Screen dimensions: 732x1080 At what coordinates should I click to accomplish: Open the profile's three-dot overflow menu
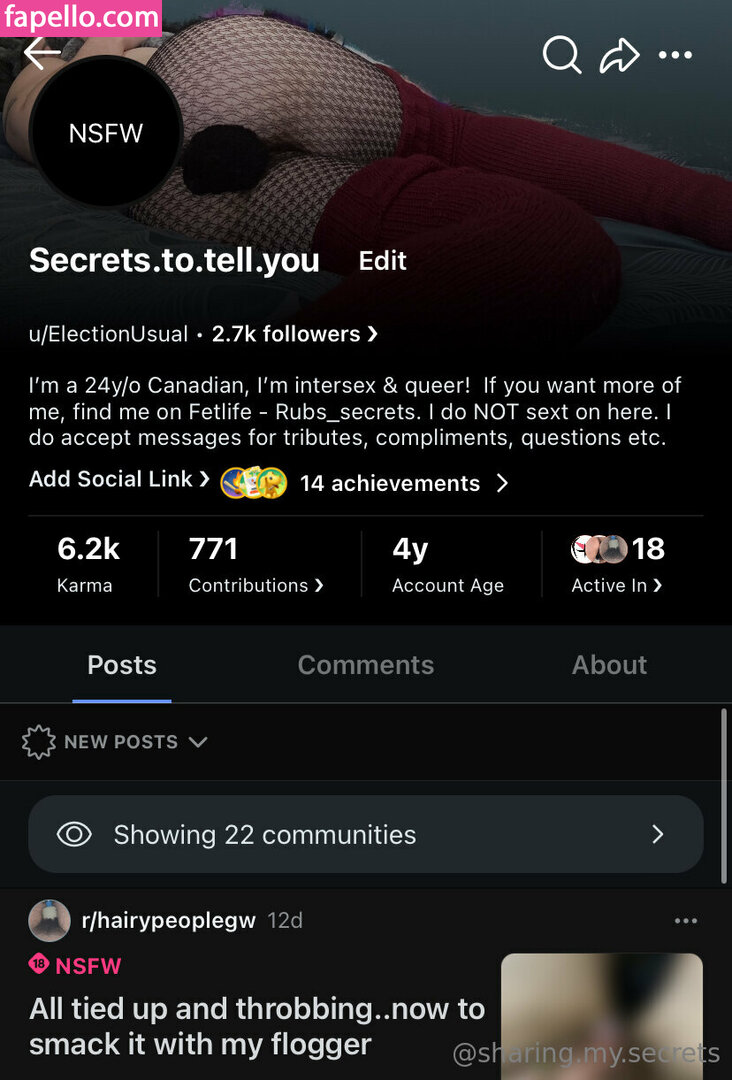(x=676, y=55)
